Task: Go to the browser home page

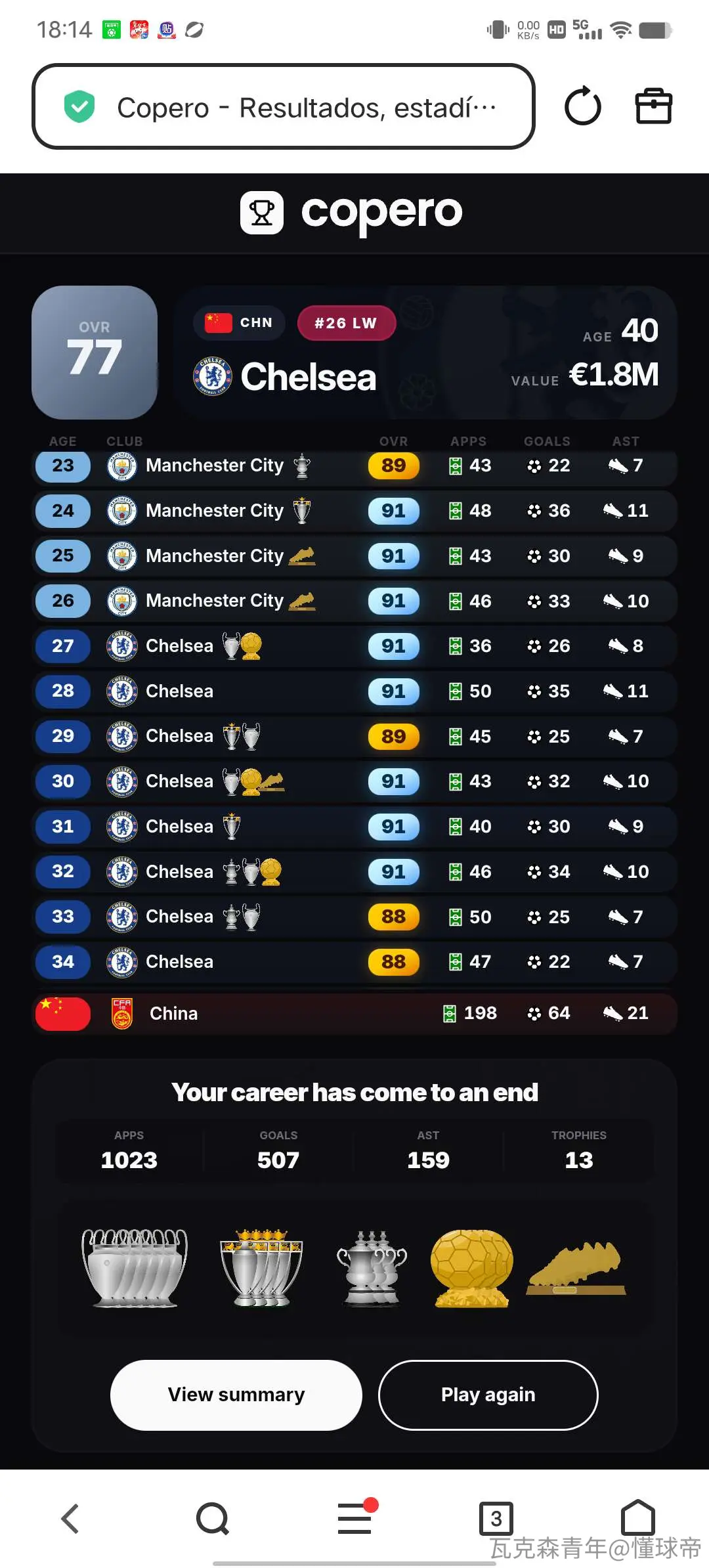Action: 638,1517
